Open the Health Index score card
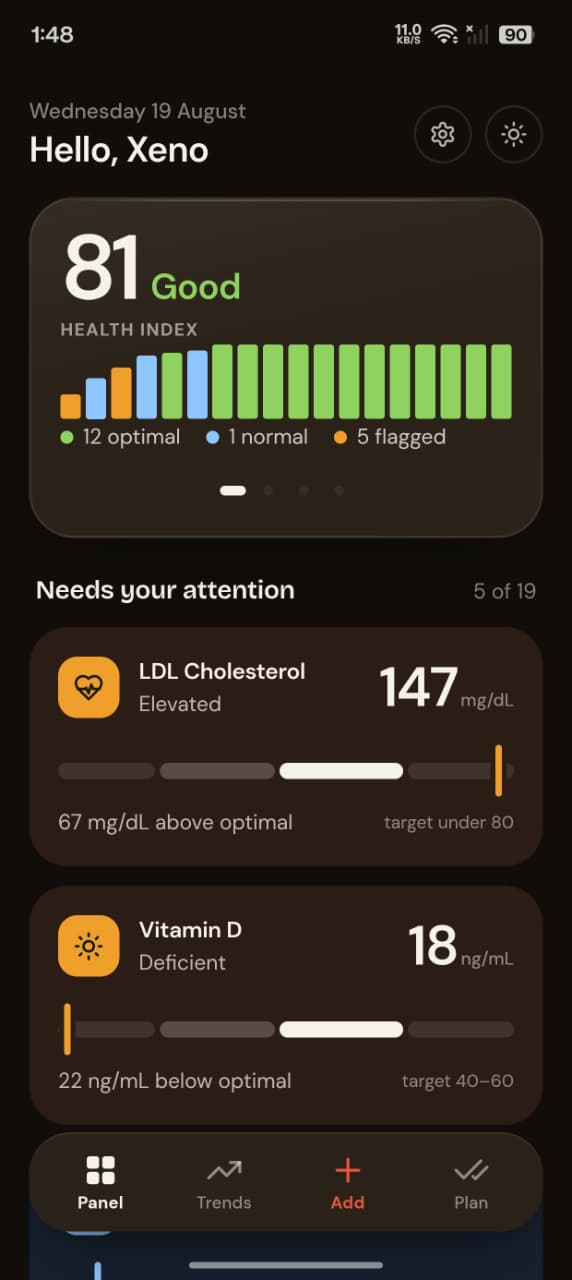The image size is (572, 1280). coord(286,368)
